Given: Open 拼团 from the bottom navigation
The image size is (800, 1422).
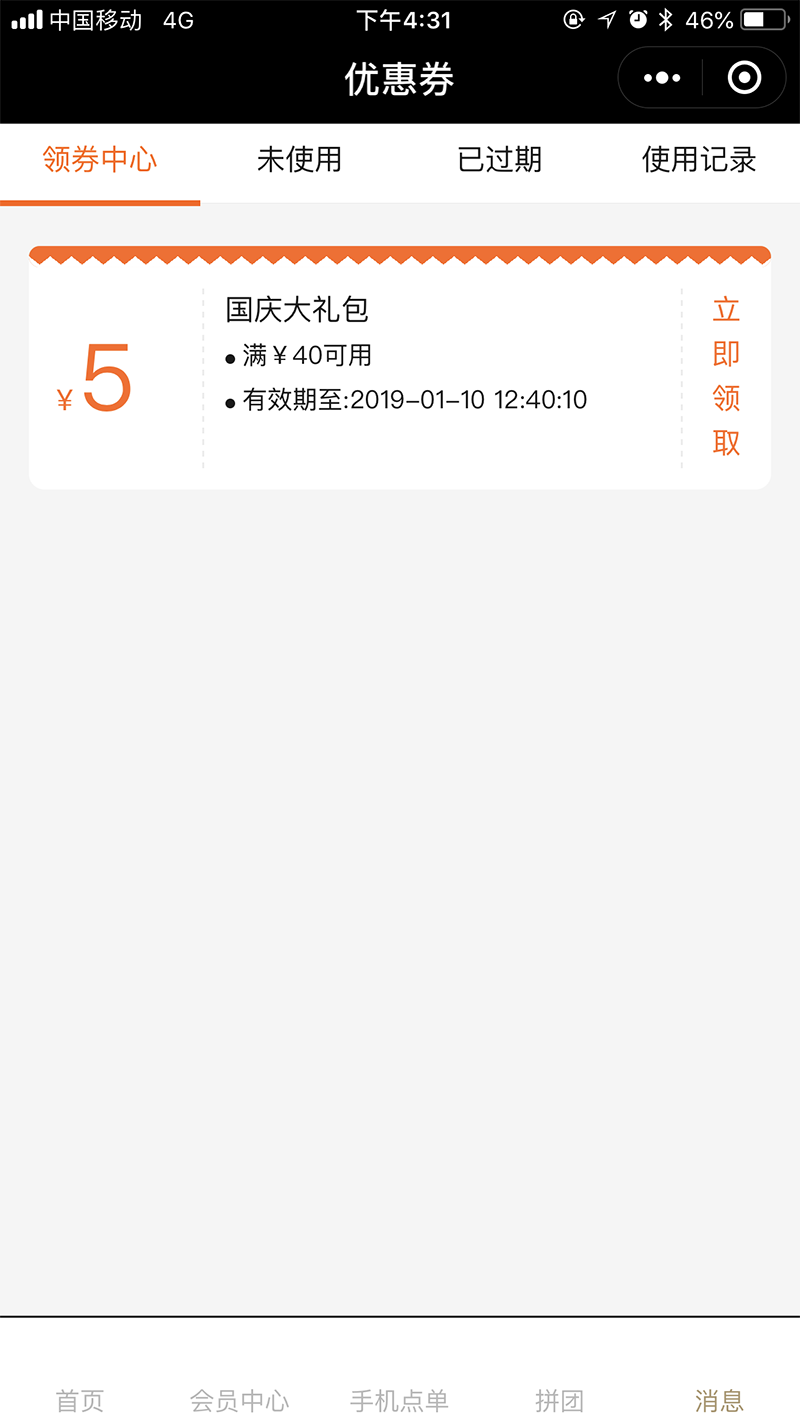Looking at the screenshot, I should (560, 1400).
